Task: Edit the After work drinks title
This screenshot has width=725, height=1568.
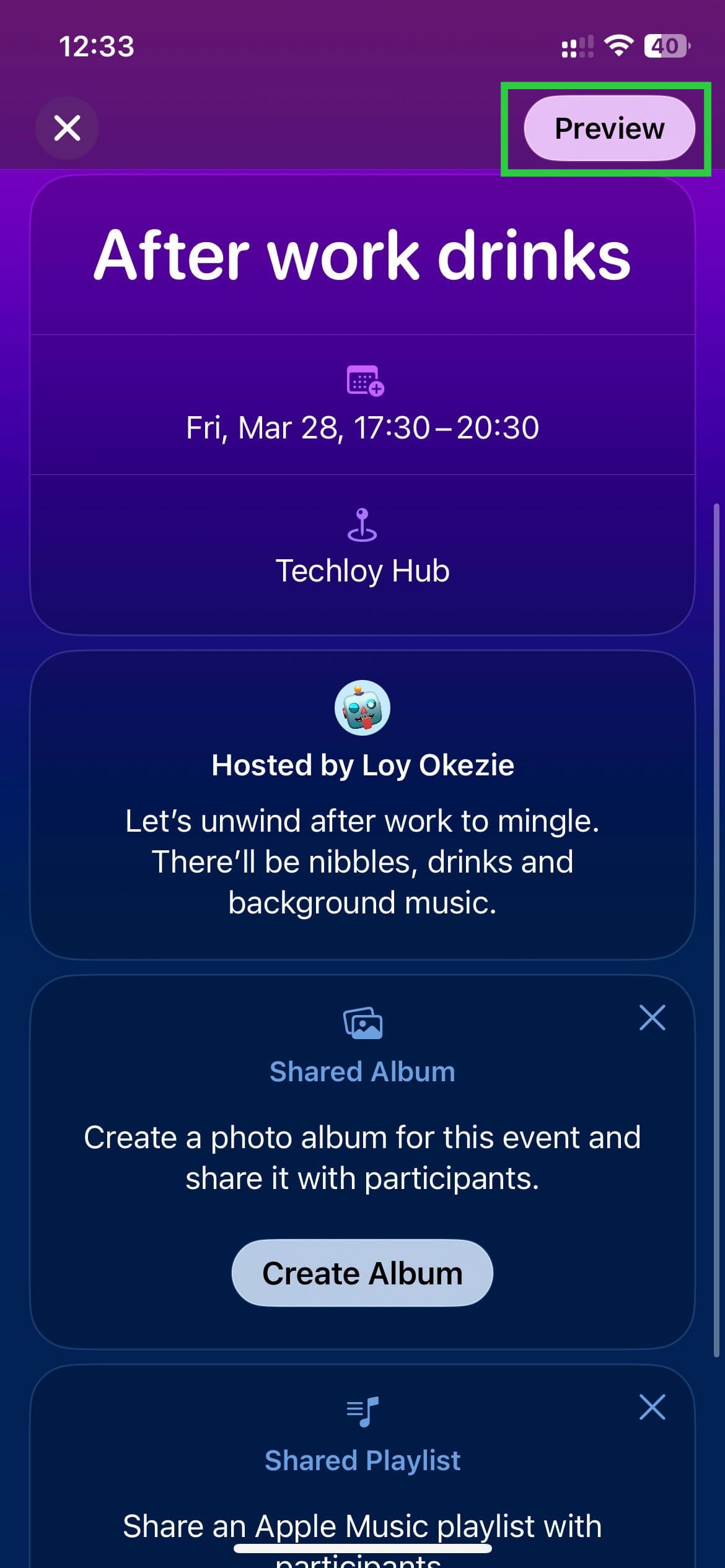Action: coord(362,255)
